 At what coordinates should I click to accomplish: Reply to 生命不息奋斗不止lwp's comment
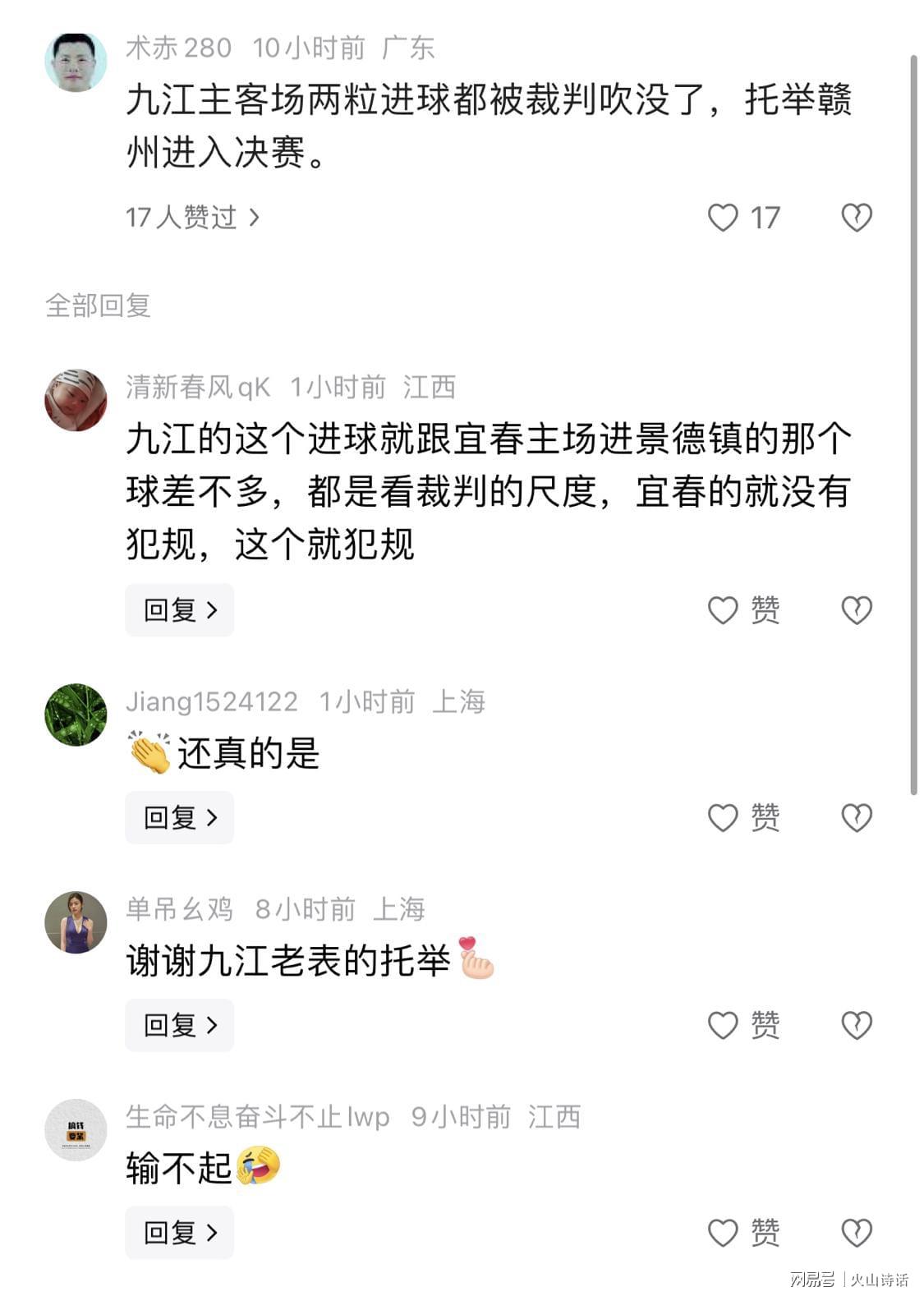(180, 1232)
